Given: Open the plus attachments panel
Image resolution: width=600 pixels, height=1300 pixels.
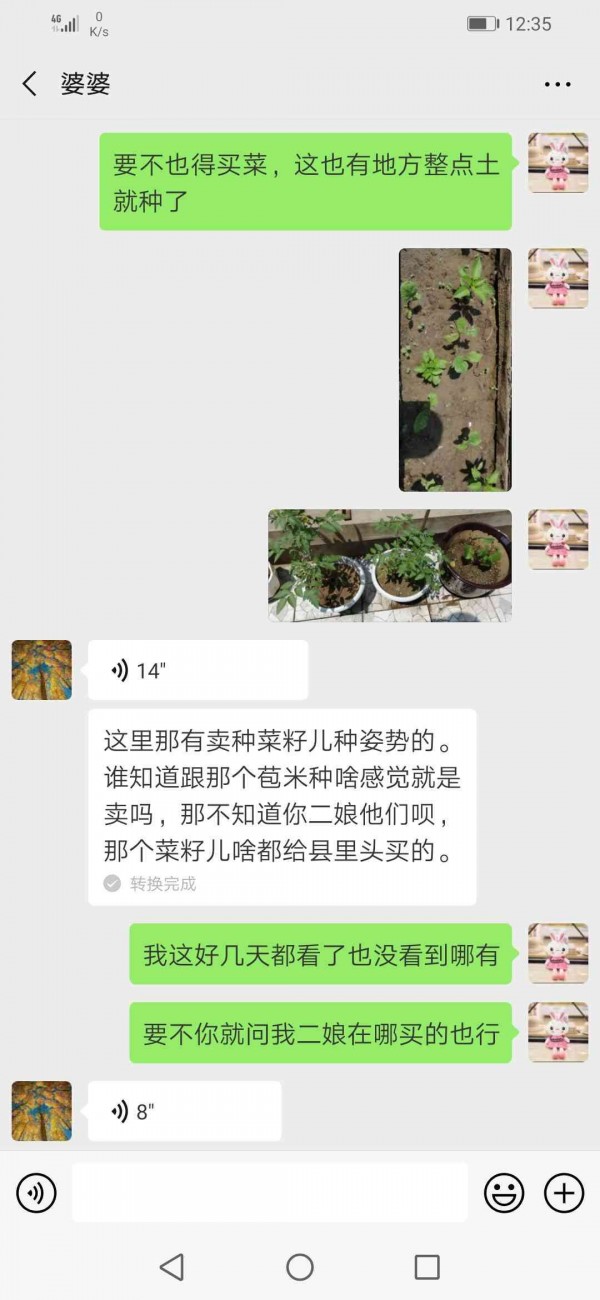Looking at the screenshot, I should point(563,1192).
